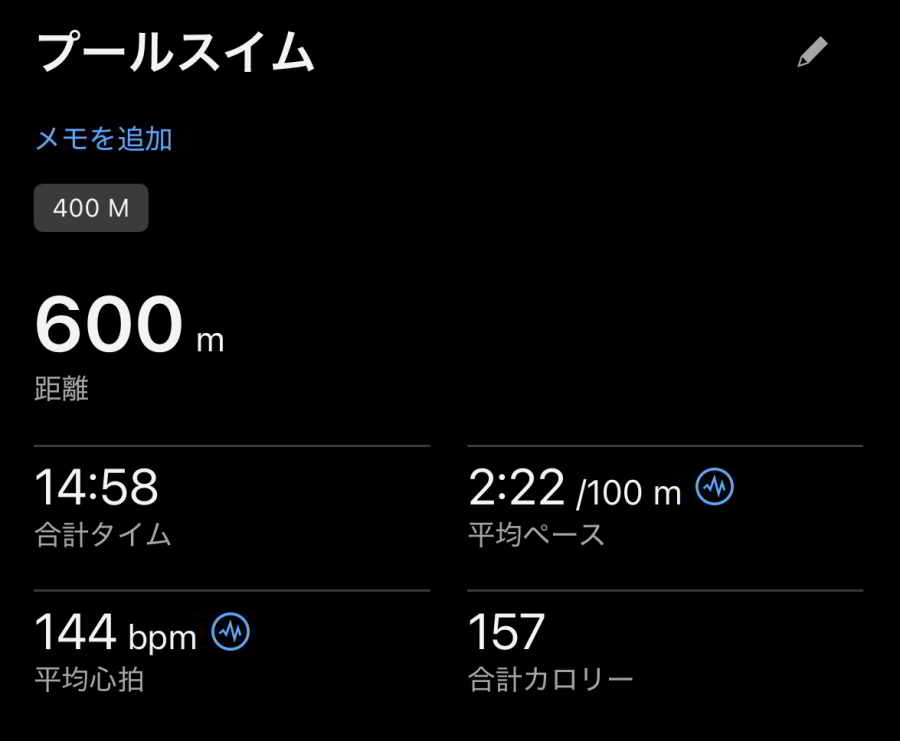Open the insight icon beside 144 bpm
The height and width of the screenshot is (741, 900).
tap(231, 631)
